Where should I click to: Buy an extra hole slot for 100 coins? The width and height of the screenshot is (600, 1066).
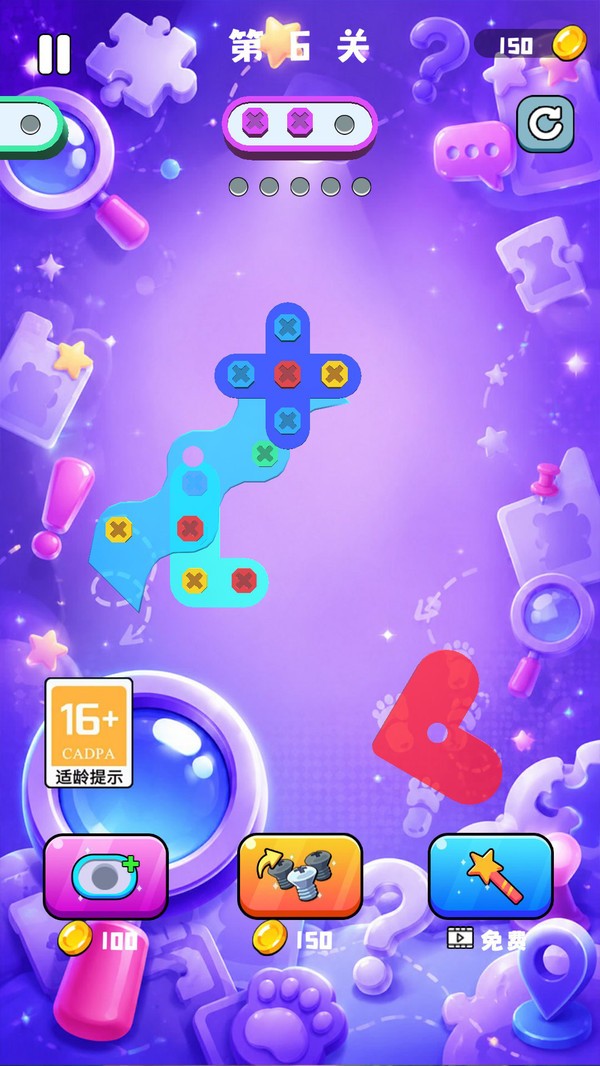(x=105, y=876)
